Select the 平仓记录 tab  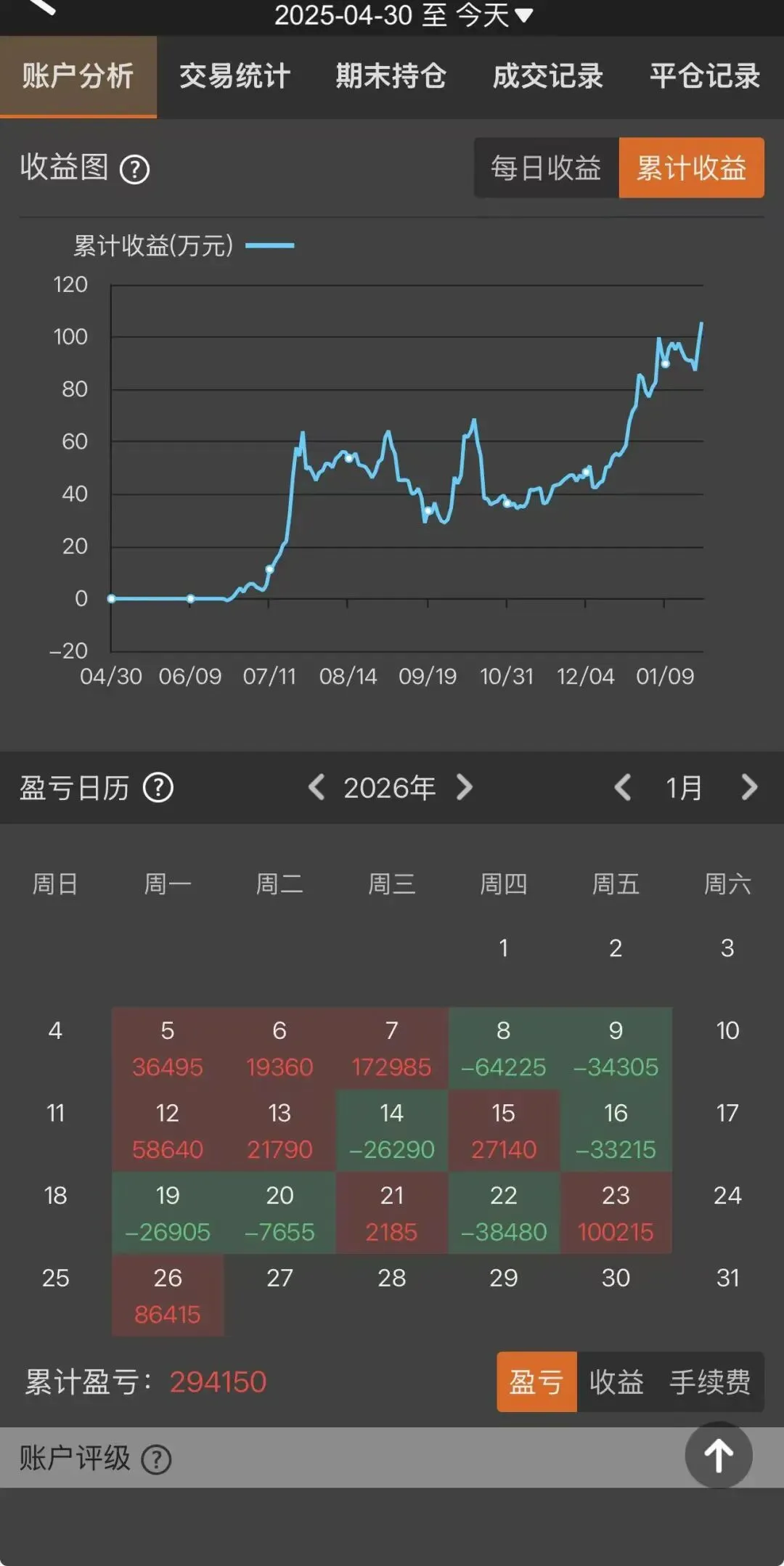coord(704,76)
